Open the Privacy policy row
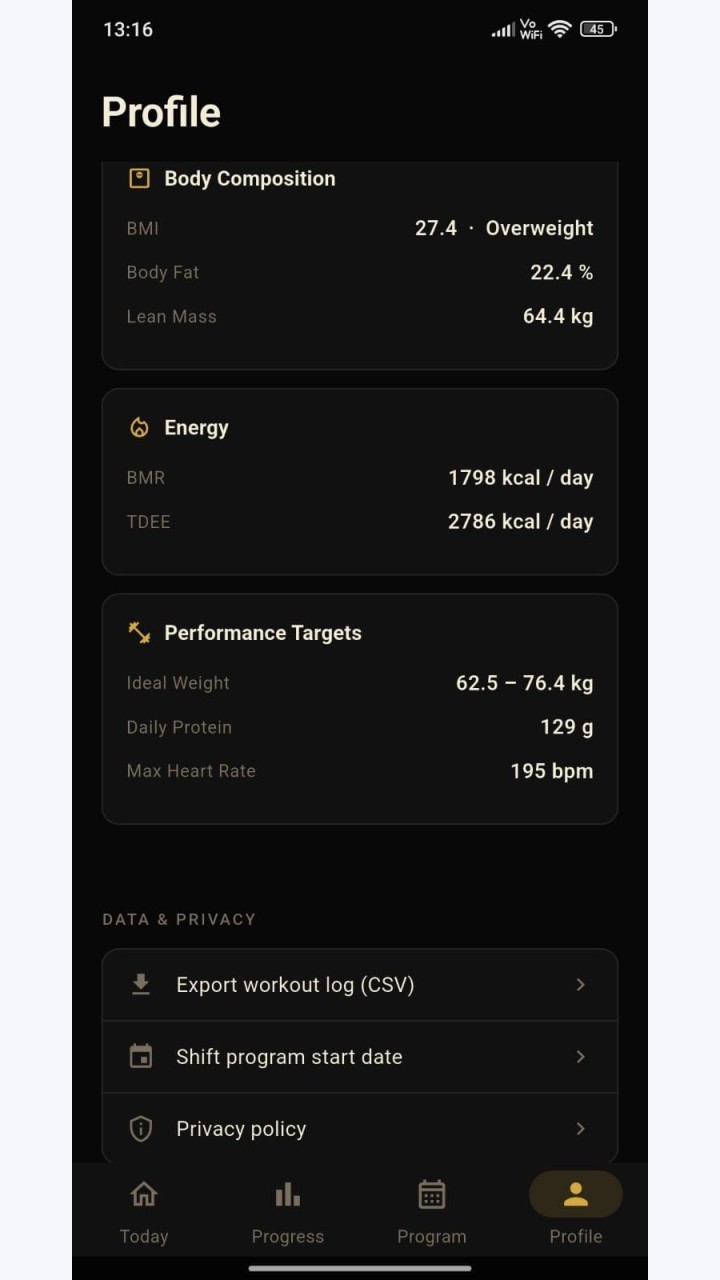 pyautogui.click(x=360, y=1128)
